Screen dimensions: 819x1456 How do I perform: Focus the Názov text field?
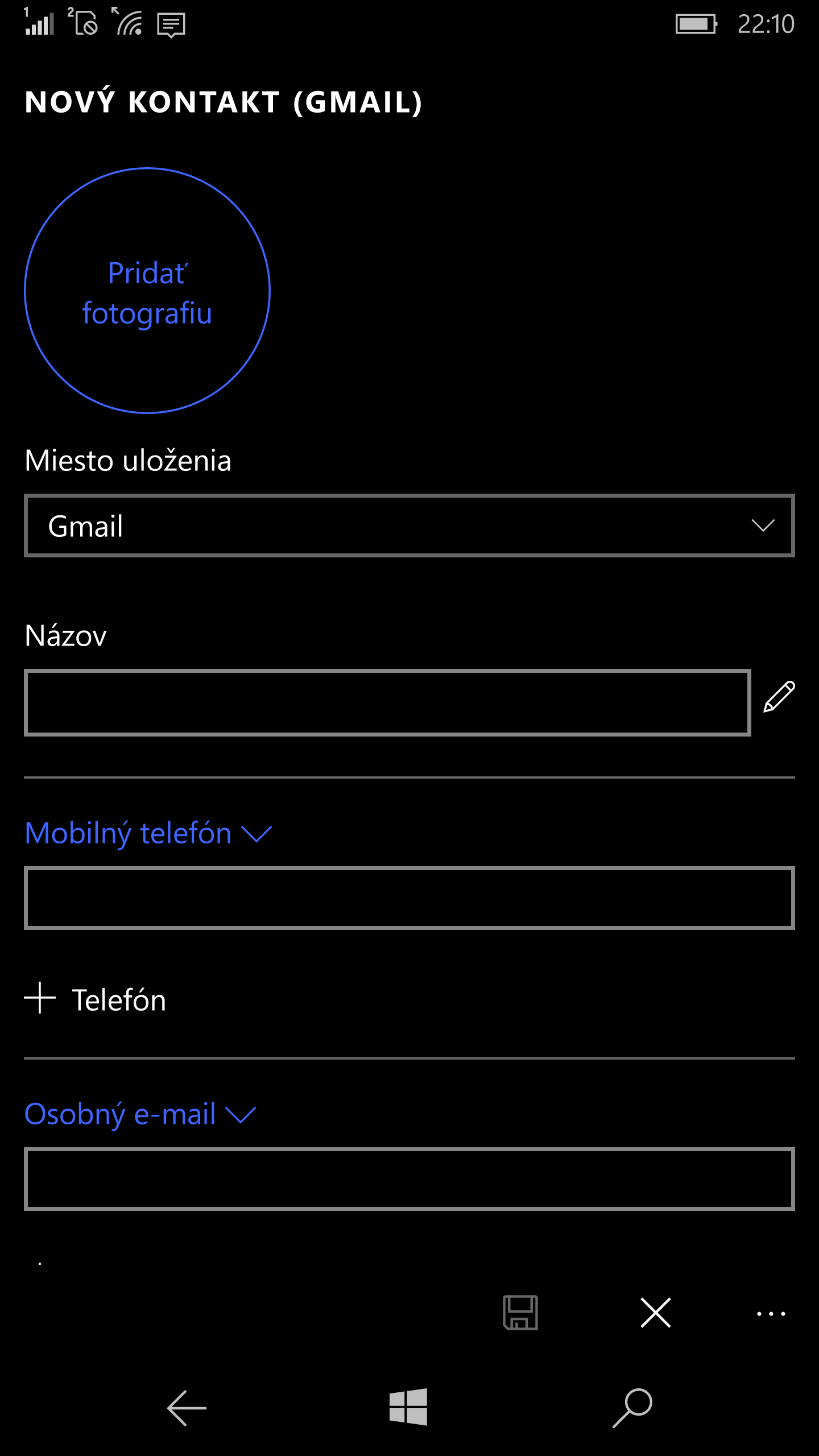(x=387, y=702)
